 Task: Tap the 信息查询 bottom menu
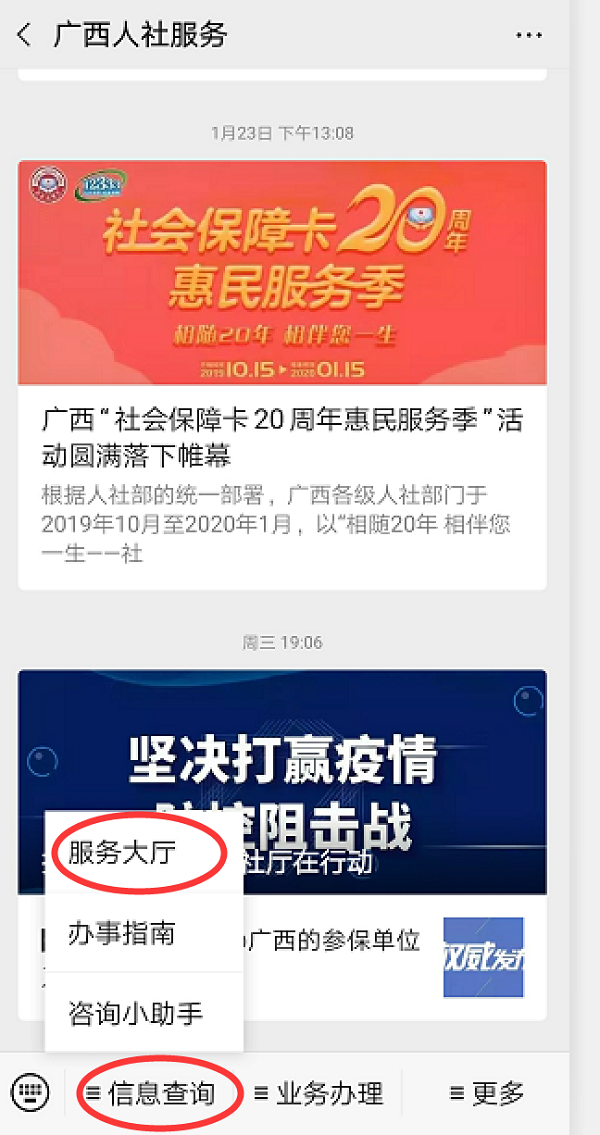pyautogui.click(x=150, y=1094)
